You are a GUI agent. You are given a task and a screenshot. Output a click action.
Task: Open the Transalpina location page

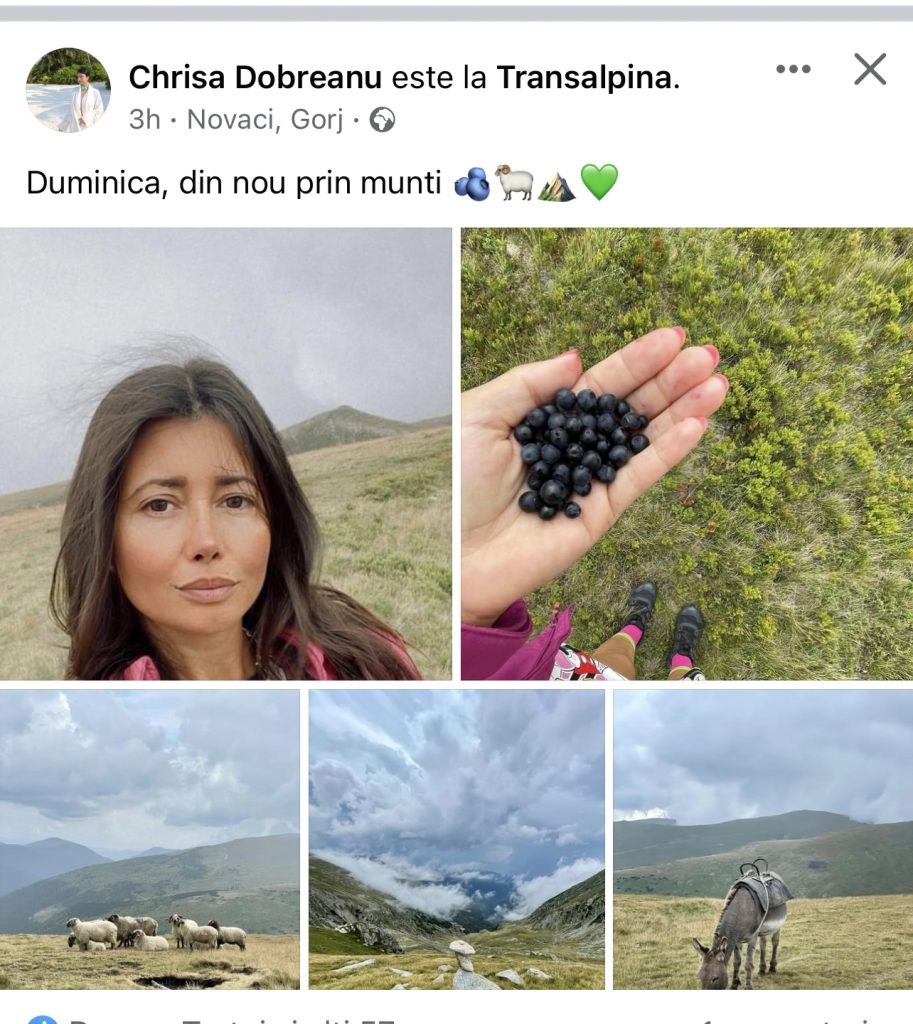[x=585, y=78]
